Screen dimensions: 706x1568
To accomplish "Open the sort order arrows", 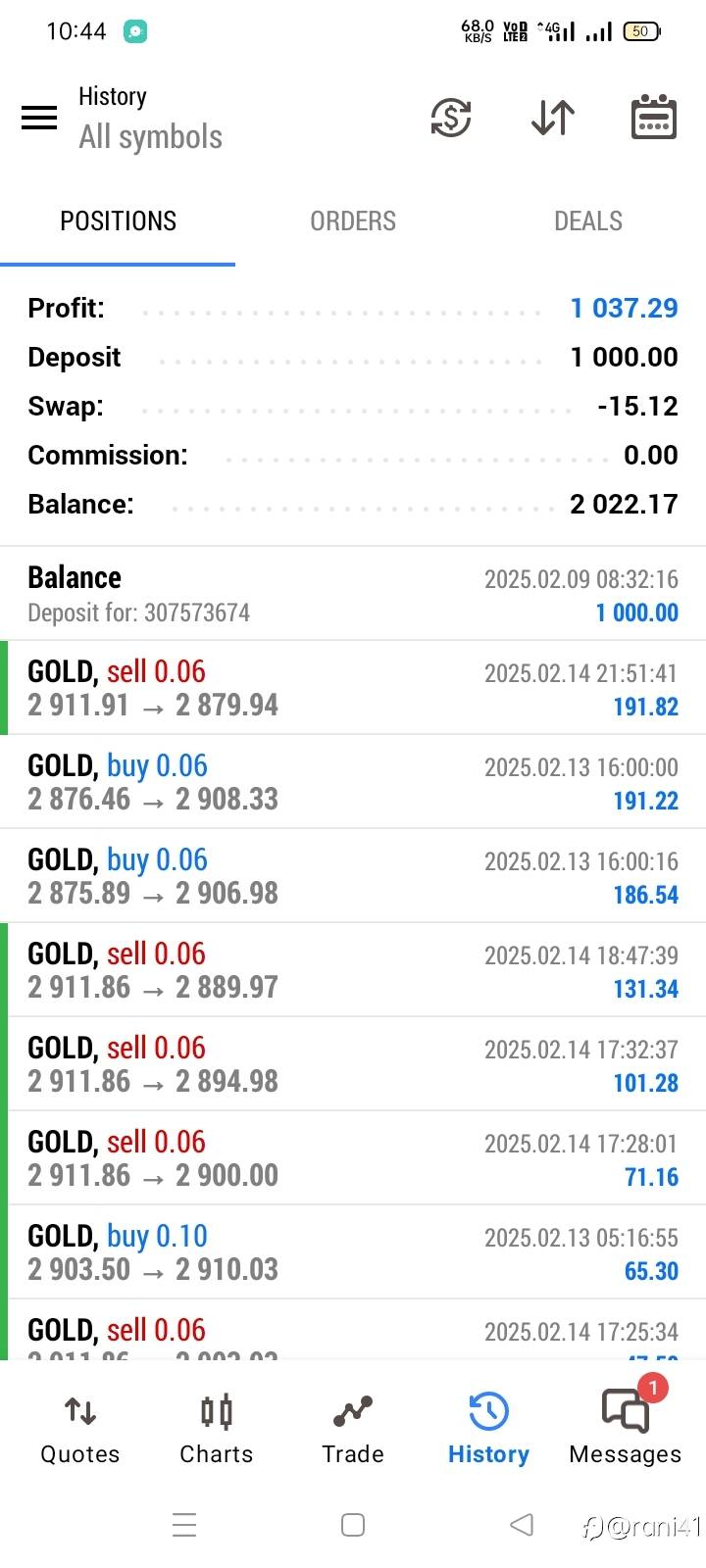I will coord(553,118).
